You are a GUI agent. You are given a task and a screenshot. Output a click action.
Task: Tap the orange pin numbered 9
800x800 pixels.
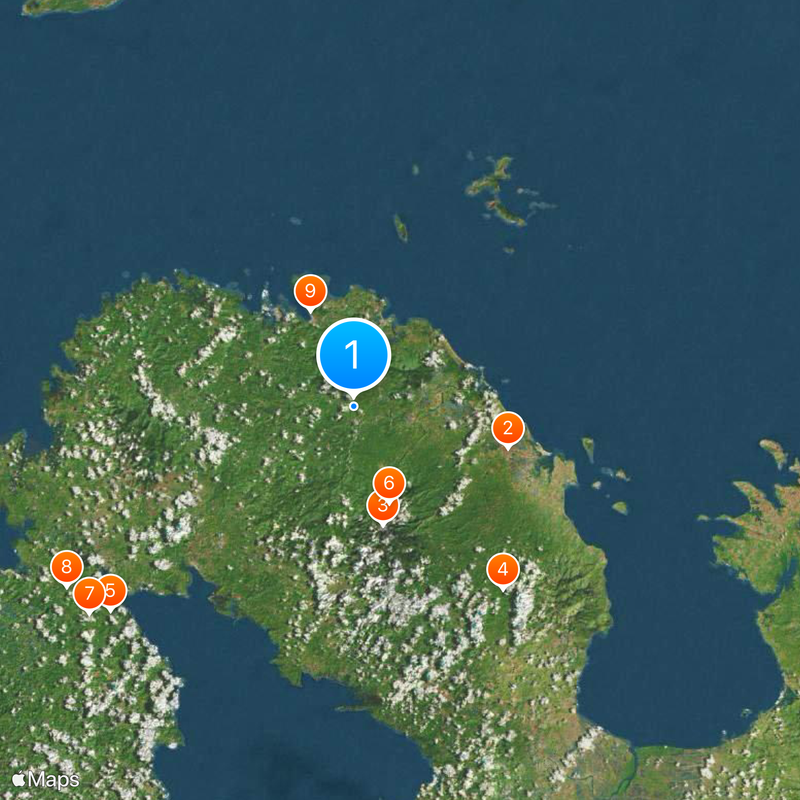[x=310, y=291]
